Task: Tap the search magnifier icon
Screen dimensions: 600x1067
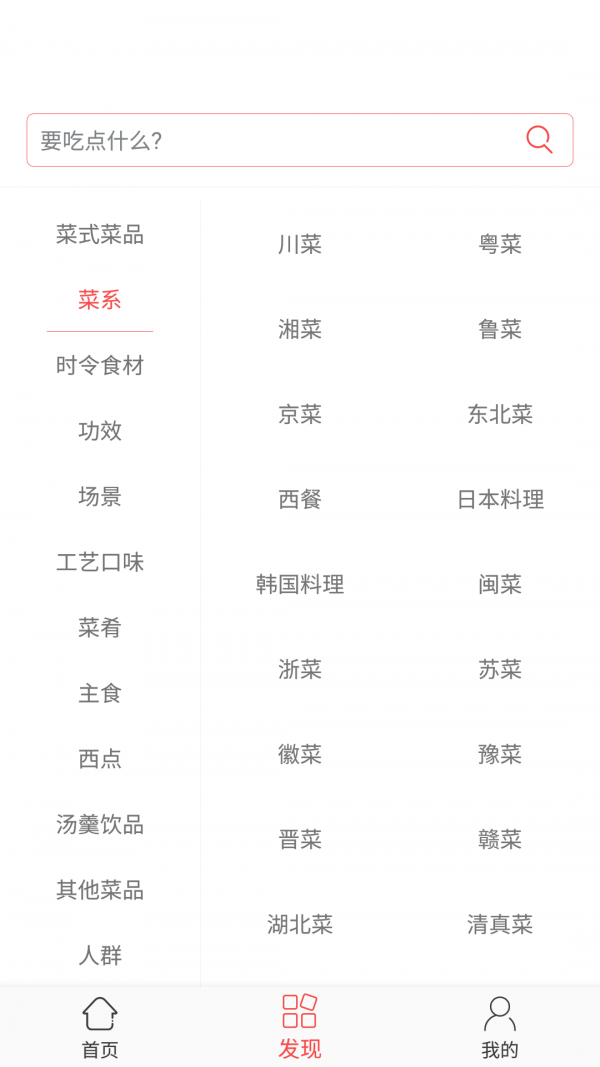Action: (539, 140)
